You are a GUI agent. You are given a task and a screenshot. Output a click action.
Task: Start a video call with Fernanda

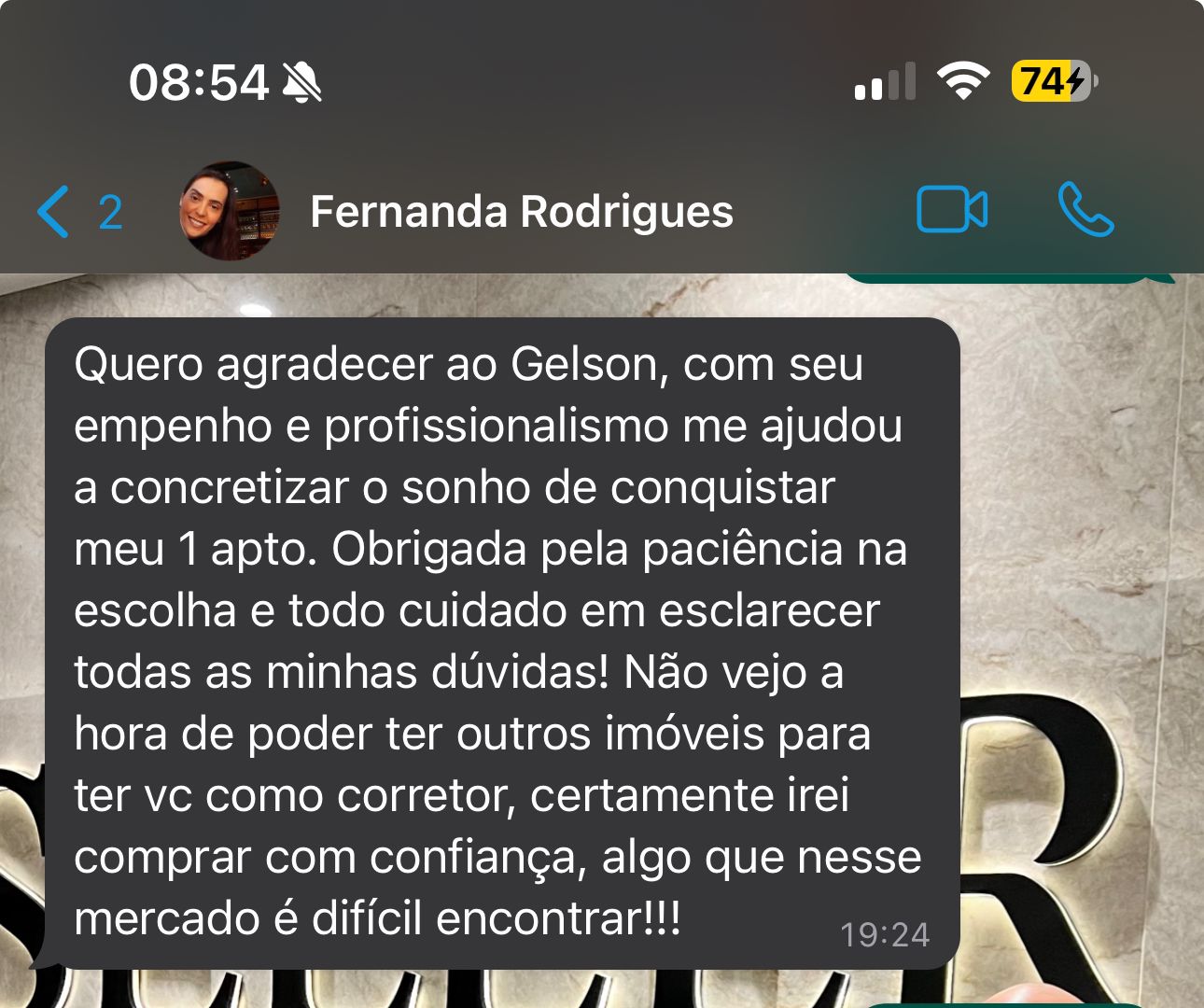pos(951,210)
